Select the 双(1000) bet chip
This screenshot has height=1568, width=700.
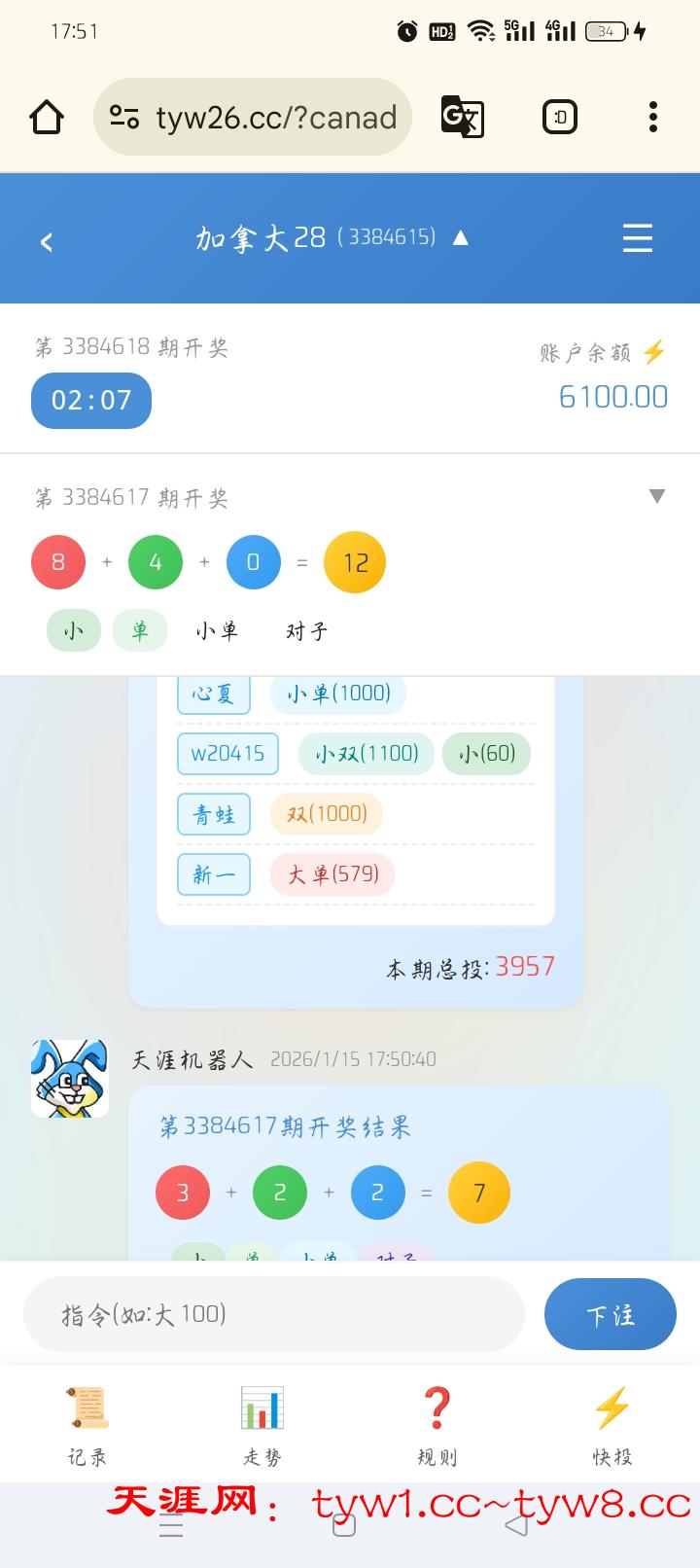(327, 814)
